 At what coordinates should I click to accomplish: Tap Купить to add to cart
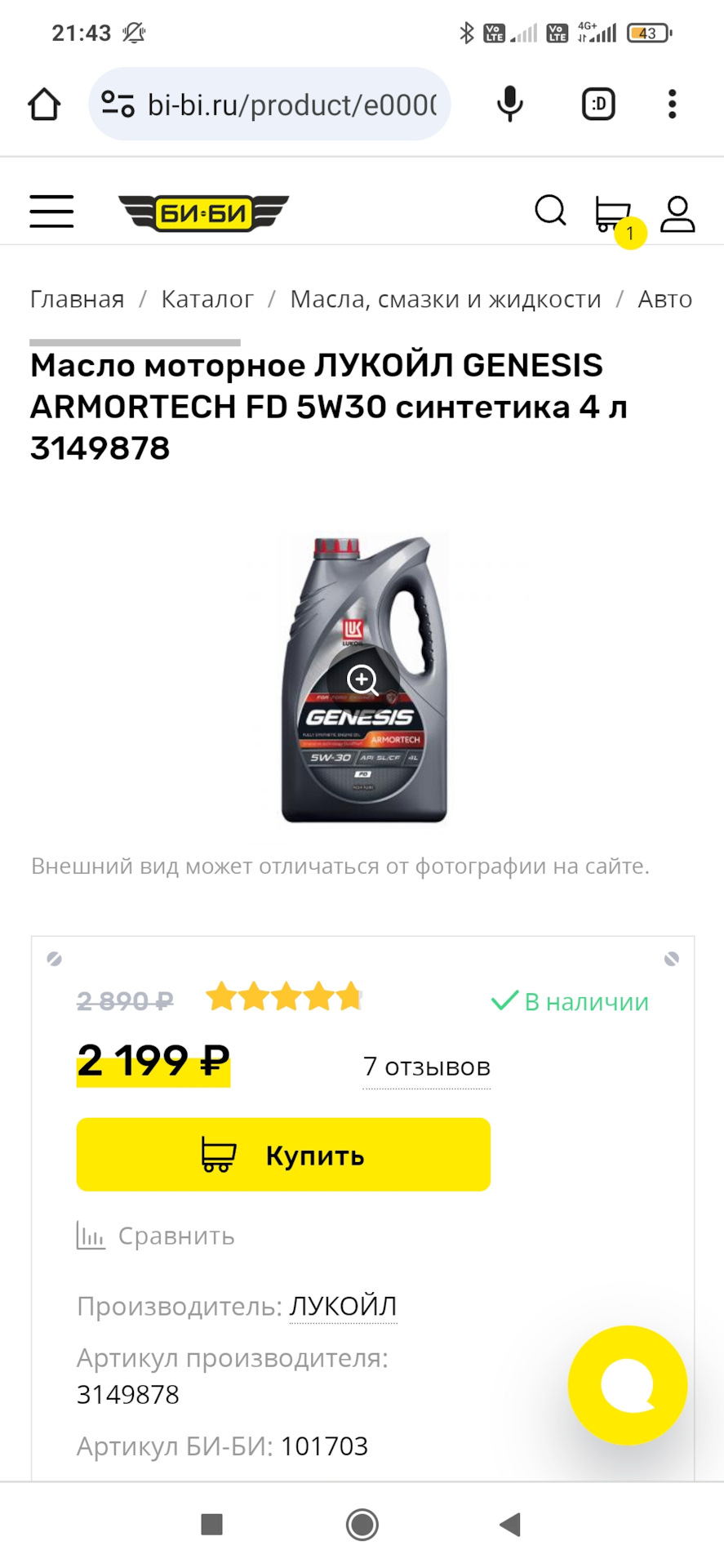[283, 1155]
